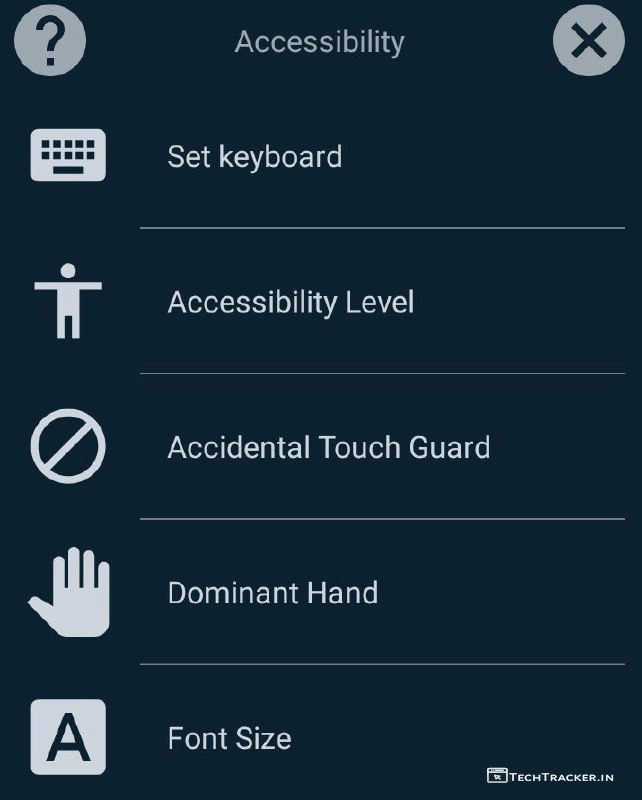Open Accidental Touch Guard settings
Screen dimensions: 642x800
[x=328, y=447]
